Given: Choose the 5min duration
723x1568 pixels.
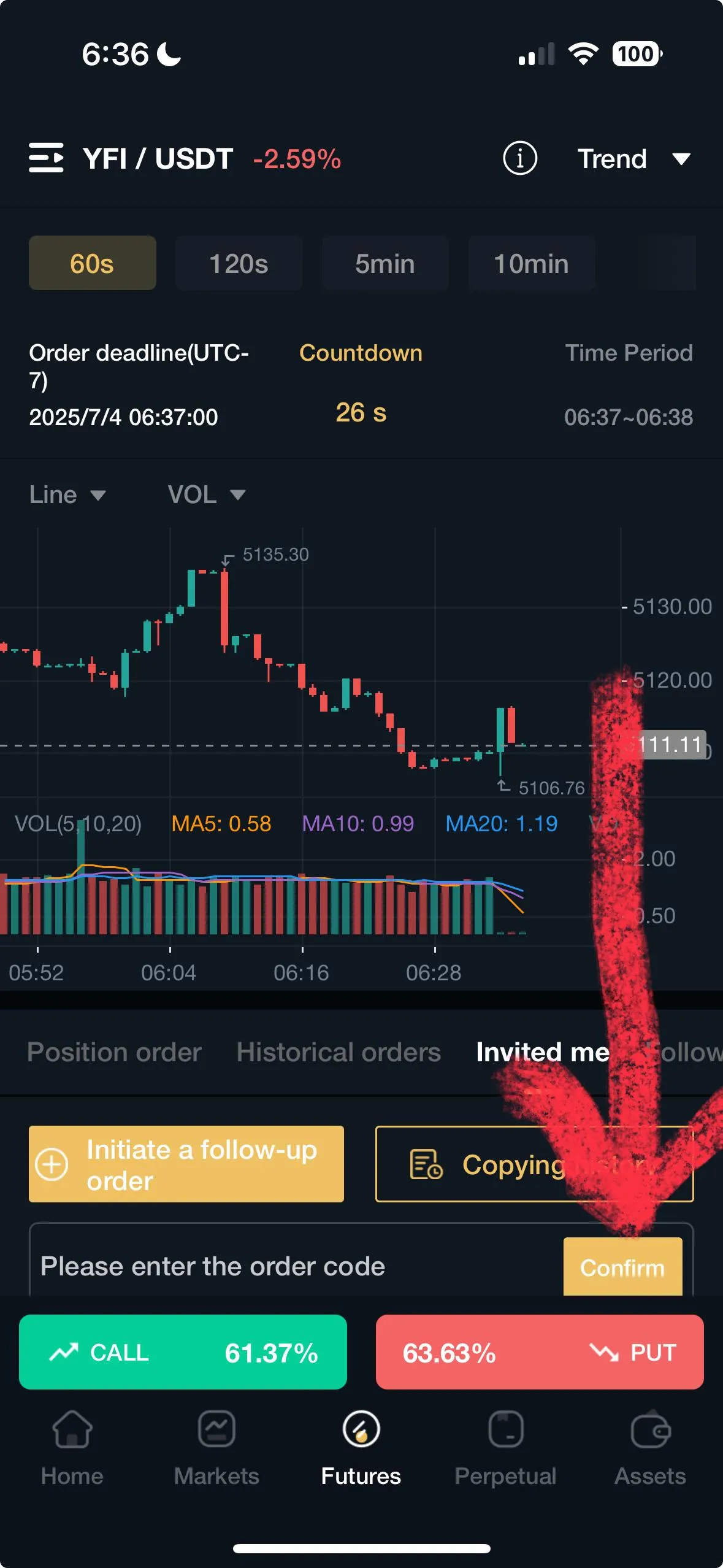Looking at the screenshot, I should pos(384,263).
